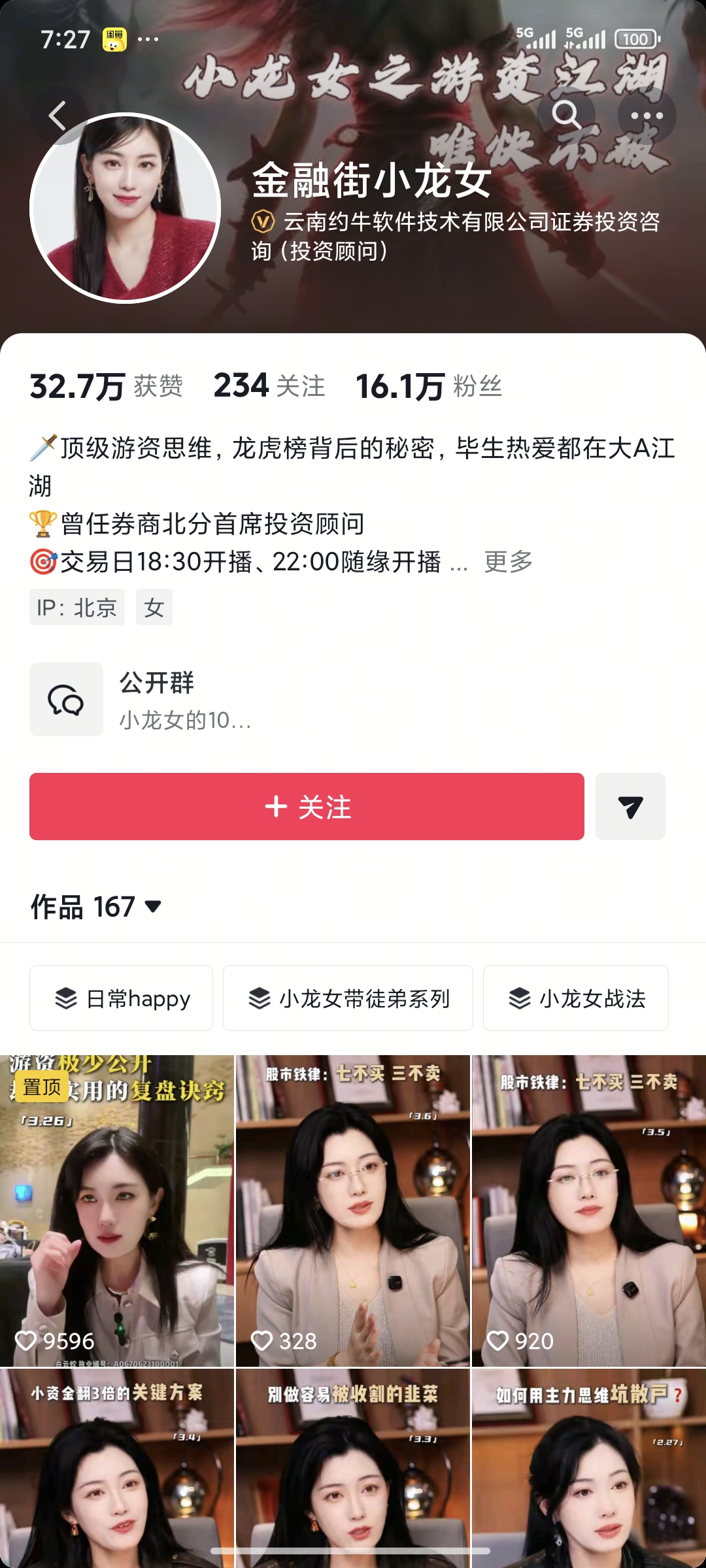Go back using the top-left arrow
Screen dimensions: 706x1568
pos(58,116)
